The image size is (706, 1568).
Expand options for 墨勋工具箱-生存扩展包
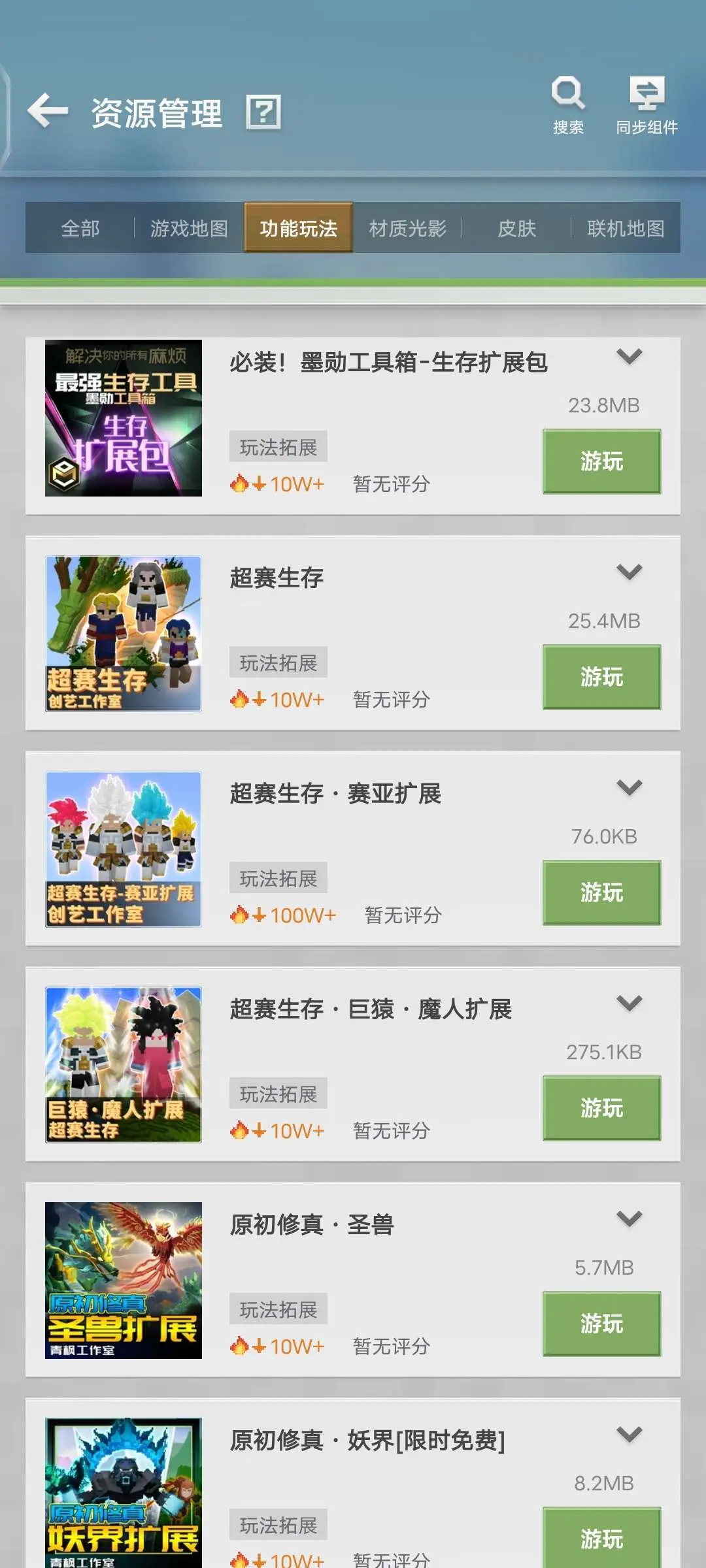pos(629,357)
